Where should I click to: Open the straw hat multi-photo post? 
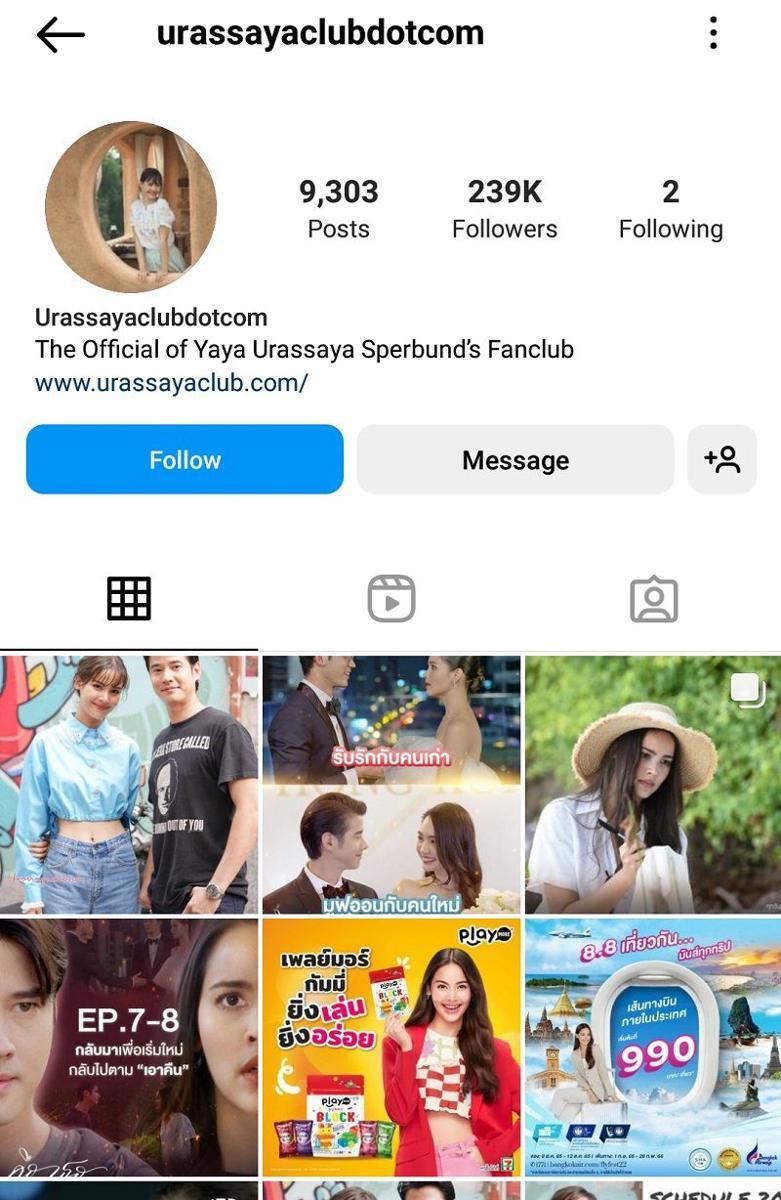click(x=652, y=785)
